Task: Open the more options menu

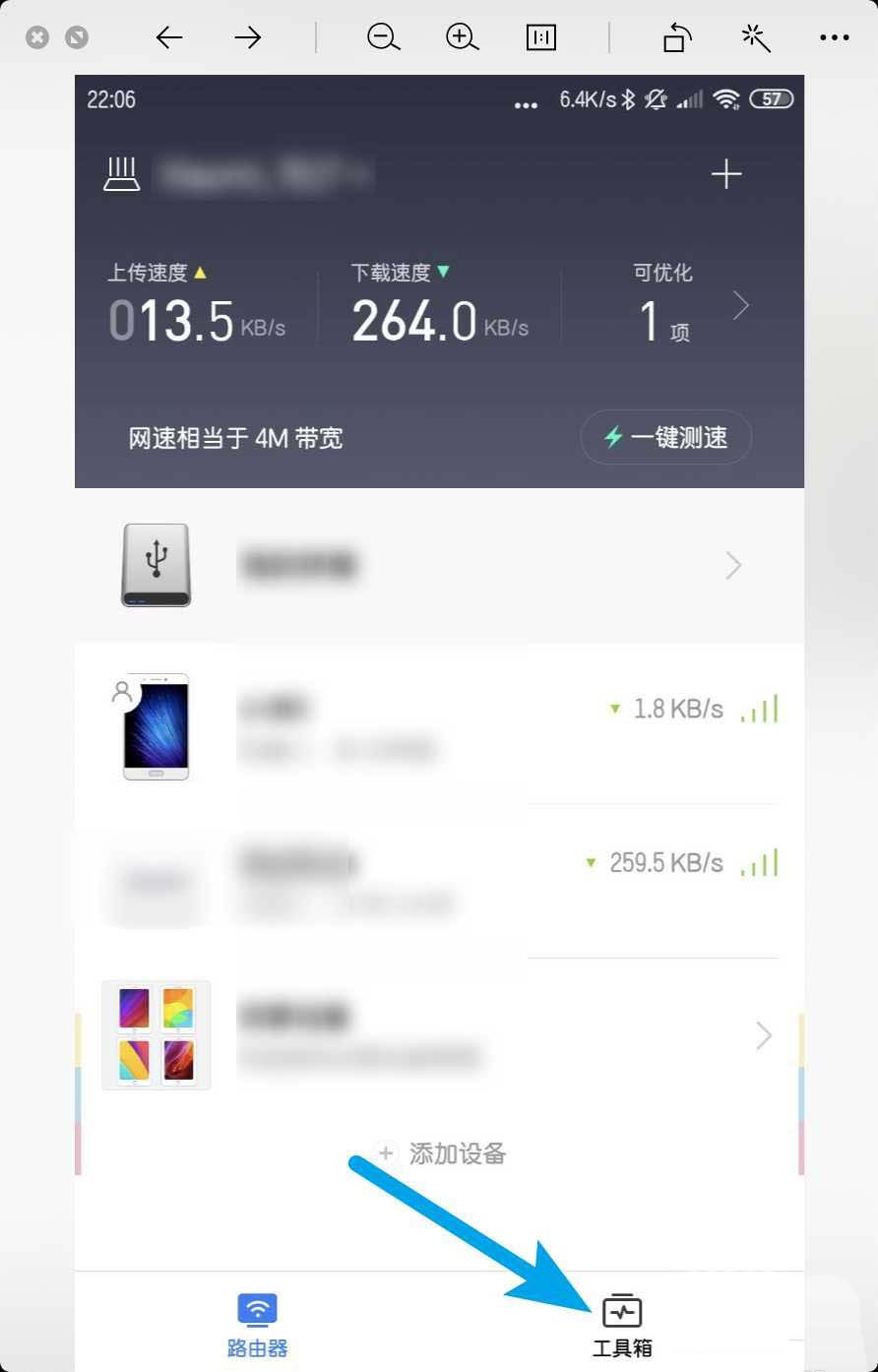Action: click(834, 38)
